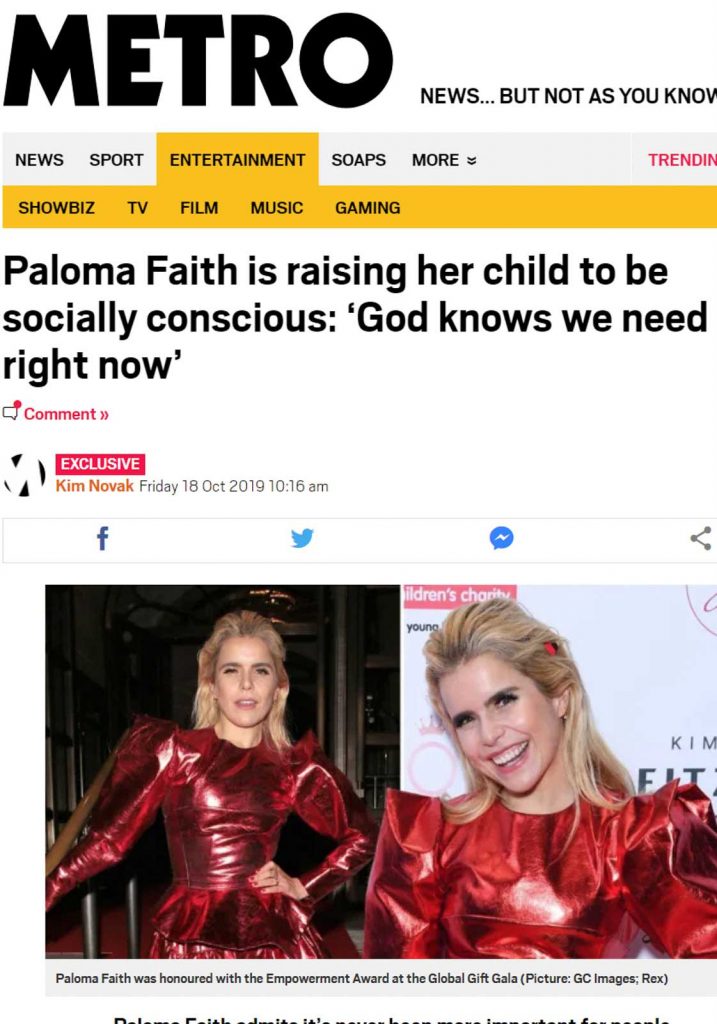
Task: Select the Entertainment tab
Action: tap(237, 160)
